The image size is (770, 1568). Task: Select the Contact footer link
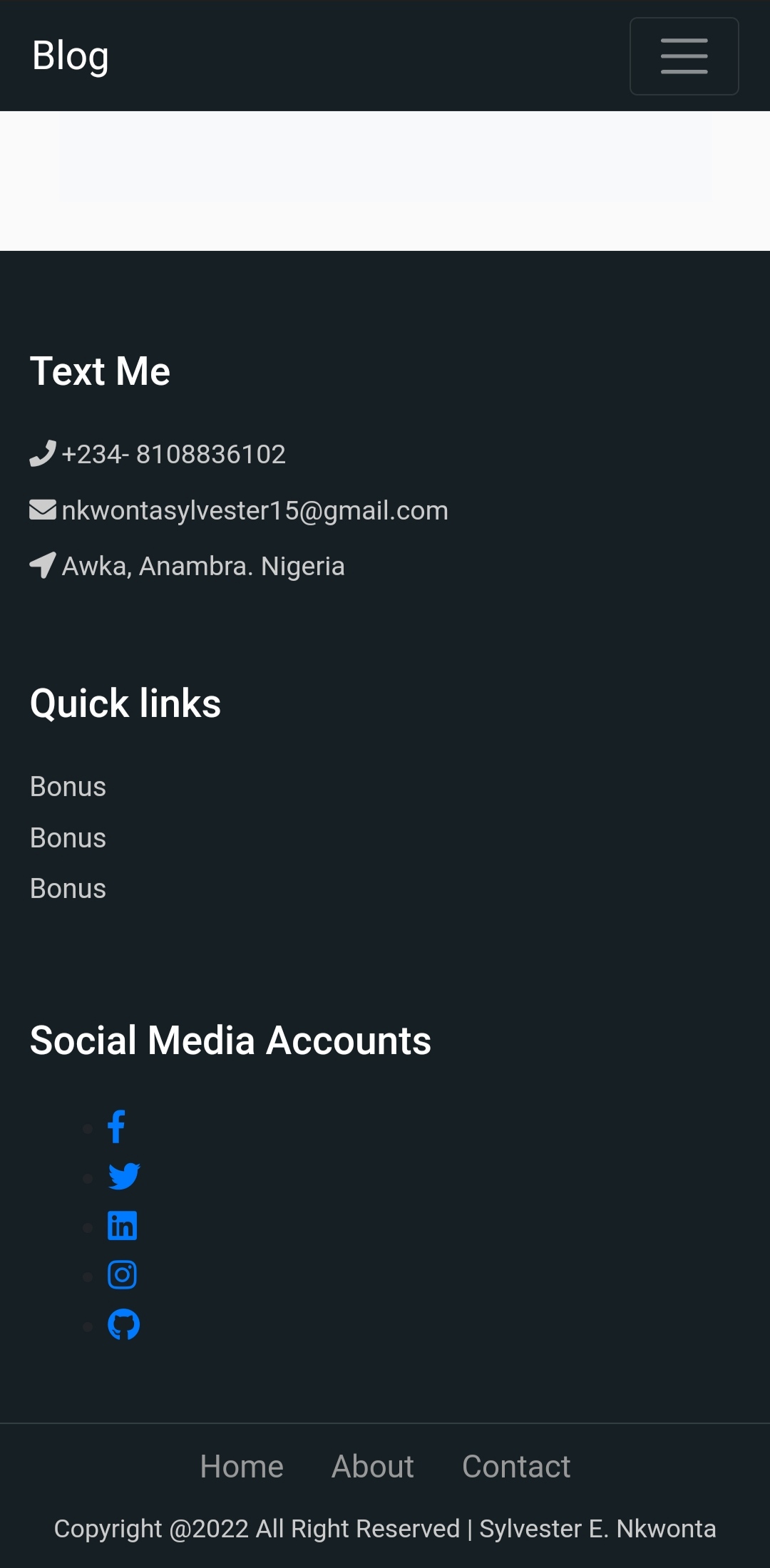coord(516,1467)
